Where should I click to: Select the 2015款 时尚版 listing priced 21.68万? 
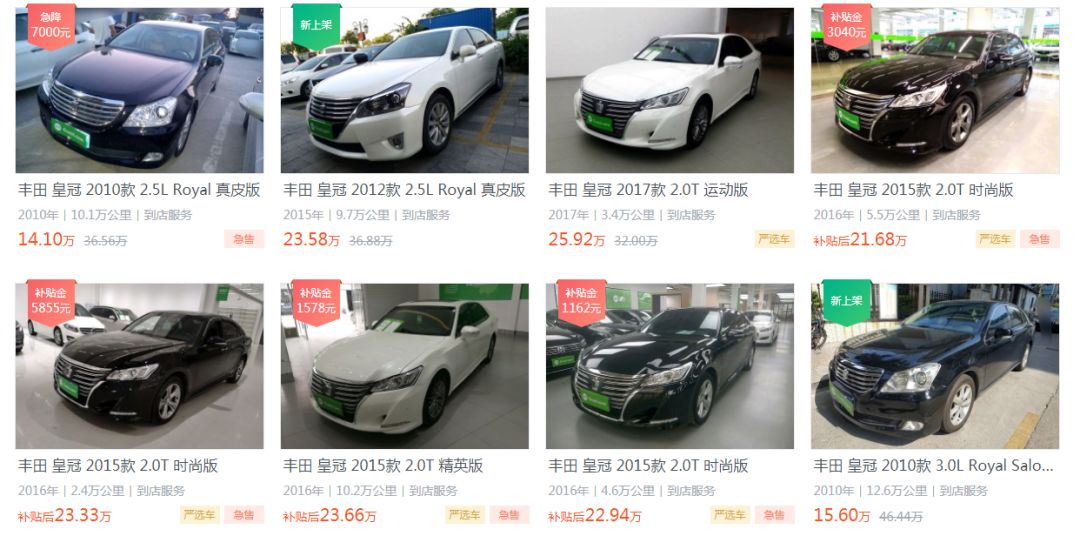coord(913,190)
